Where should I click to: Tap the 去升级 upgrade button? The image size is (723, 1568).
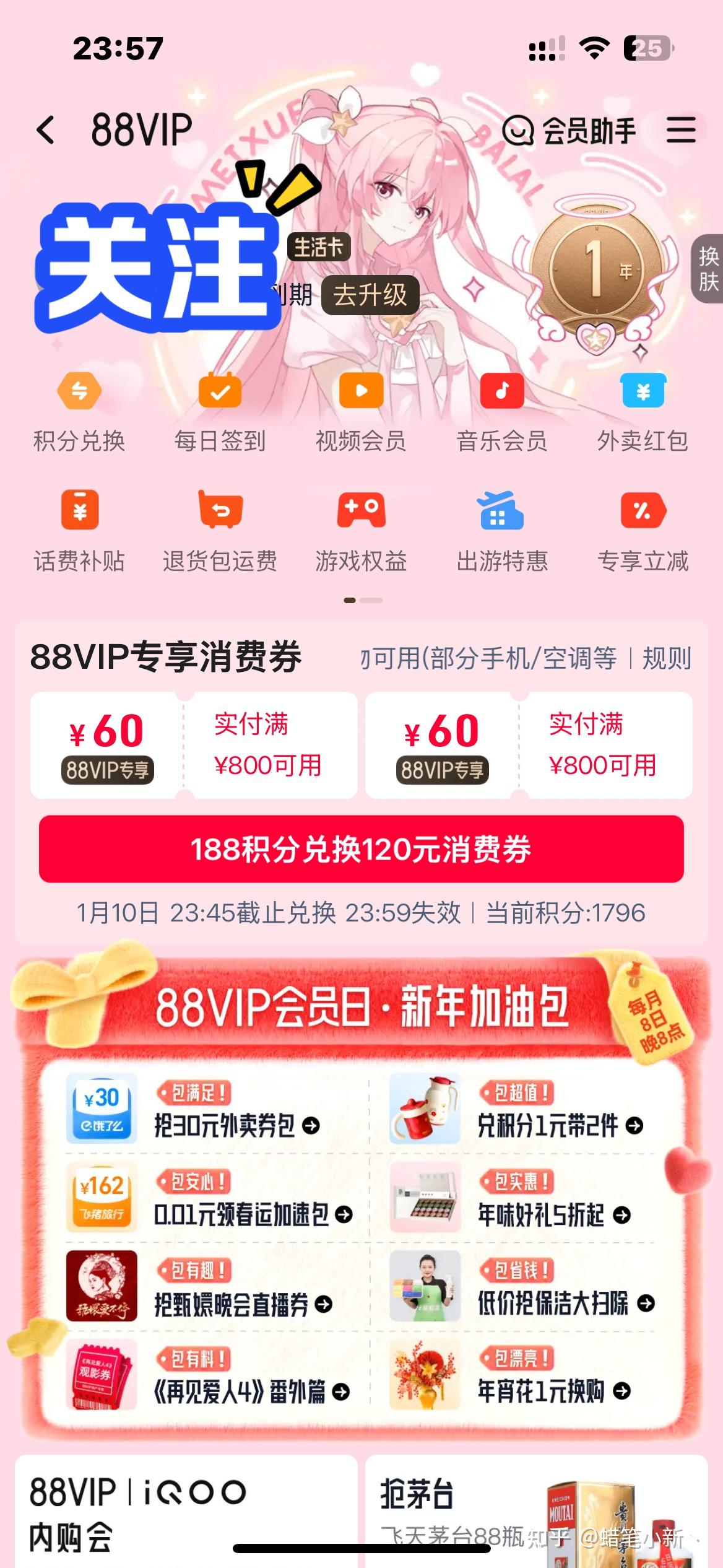click(370, 296)
